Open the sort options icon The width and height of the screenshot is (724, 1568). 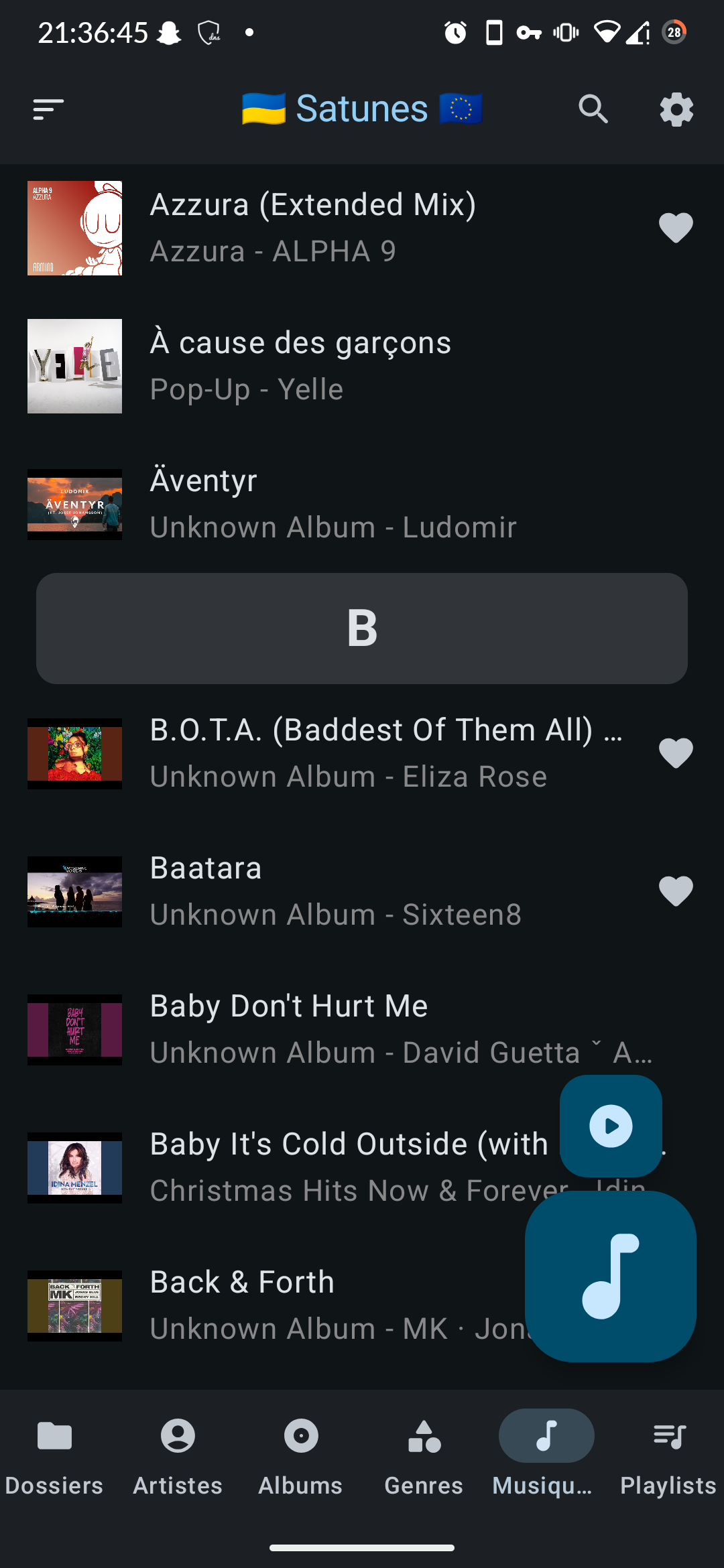(48, 109)
